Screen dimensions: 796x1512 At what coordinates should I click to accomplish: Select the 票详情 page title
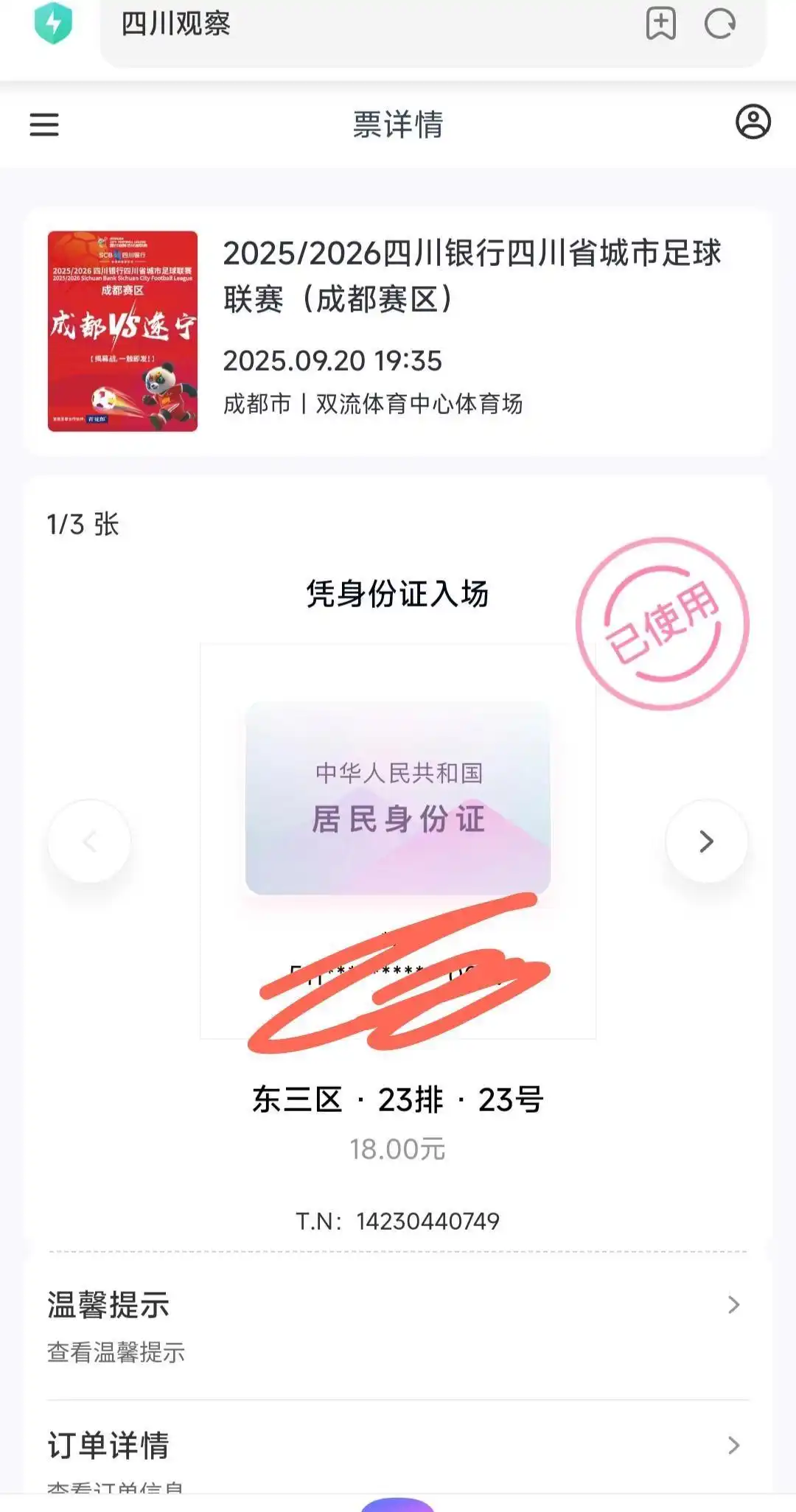(398, 125)
